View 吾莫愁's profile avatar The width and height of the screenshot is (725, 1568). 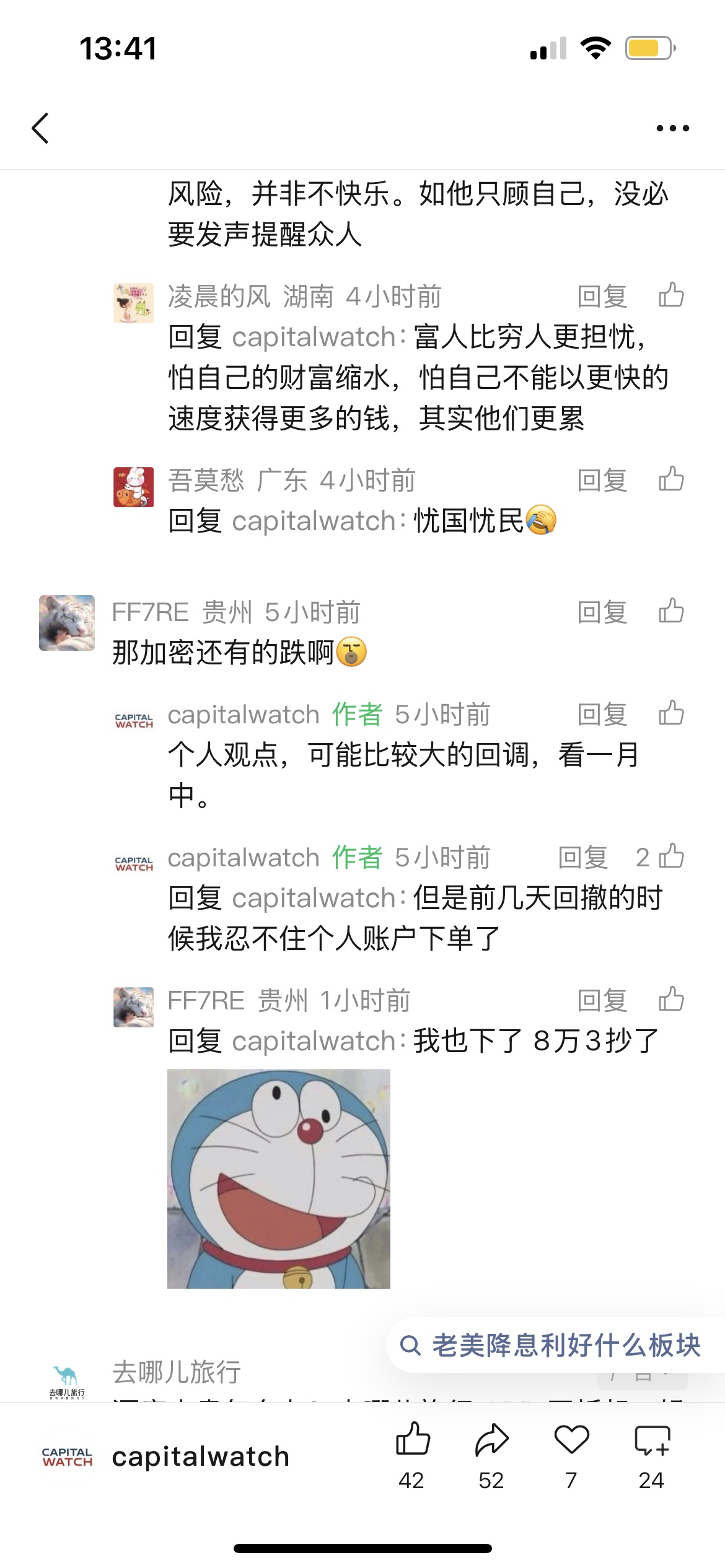coord(133,487)
